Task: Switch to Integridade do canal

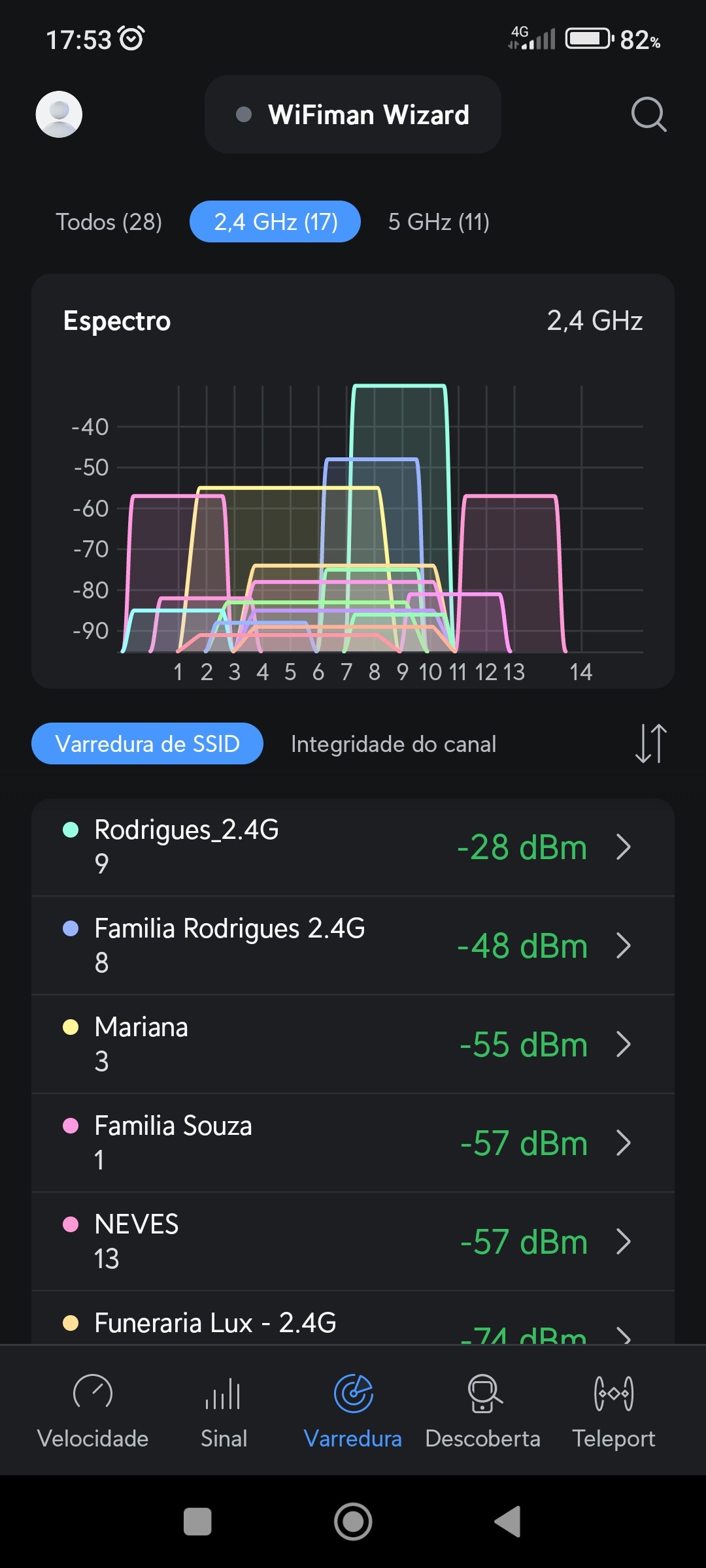Action: click(x=394, y=744)
